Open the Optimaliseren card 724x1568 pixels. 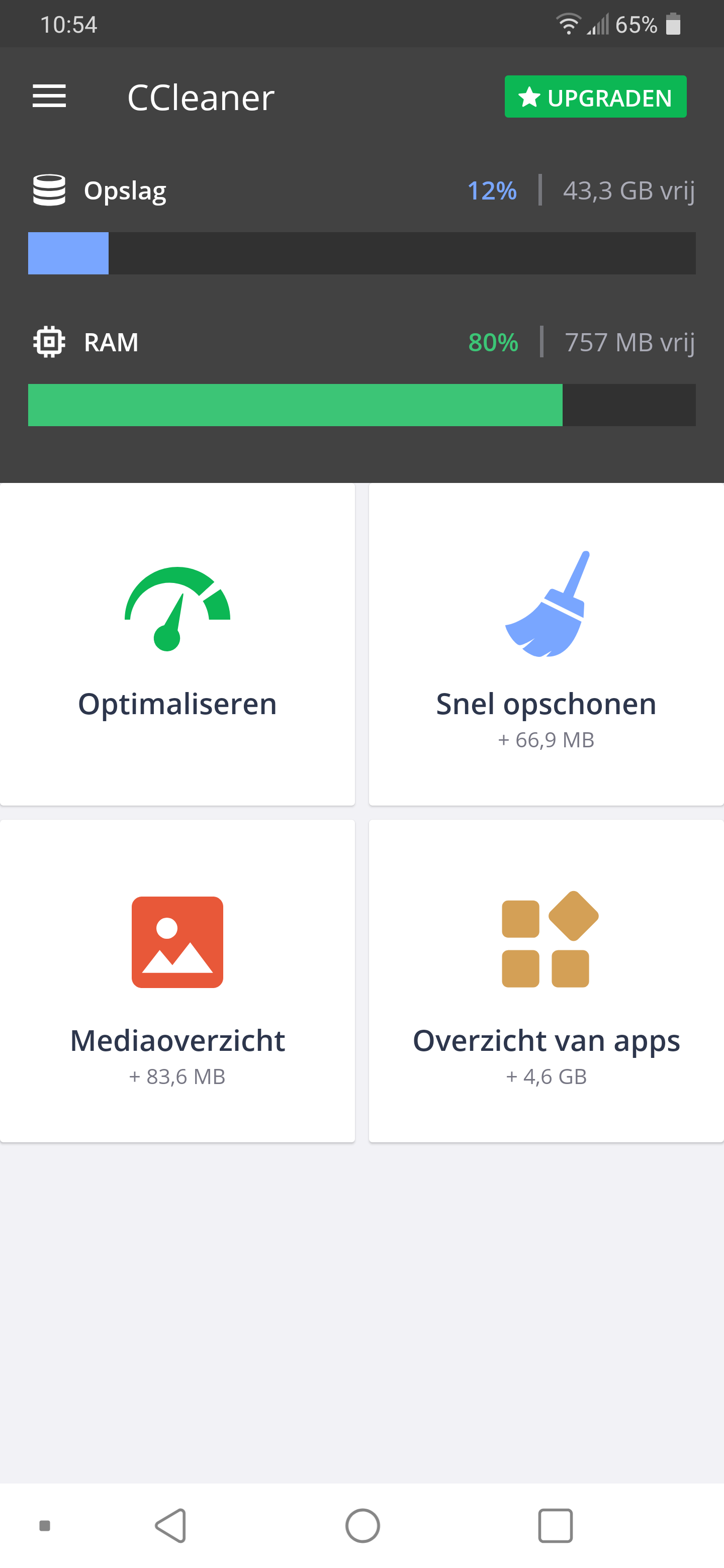coord(177,644)
